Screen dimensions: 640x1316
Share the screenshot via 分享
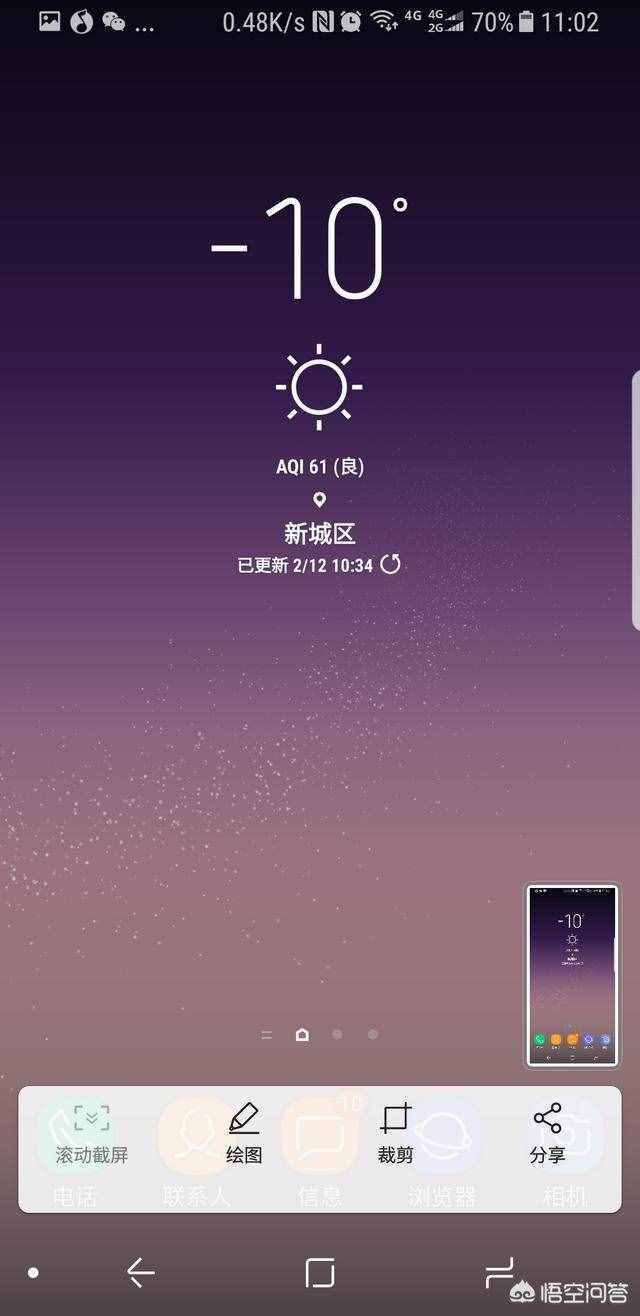[547, 1134]
